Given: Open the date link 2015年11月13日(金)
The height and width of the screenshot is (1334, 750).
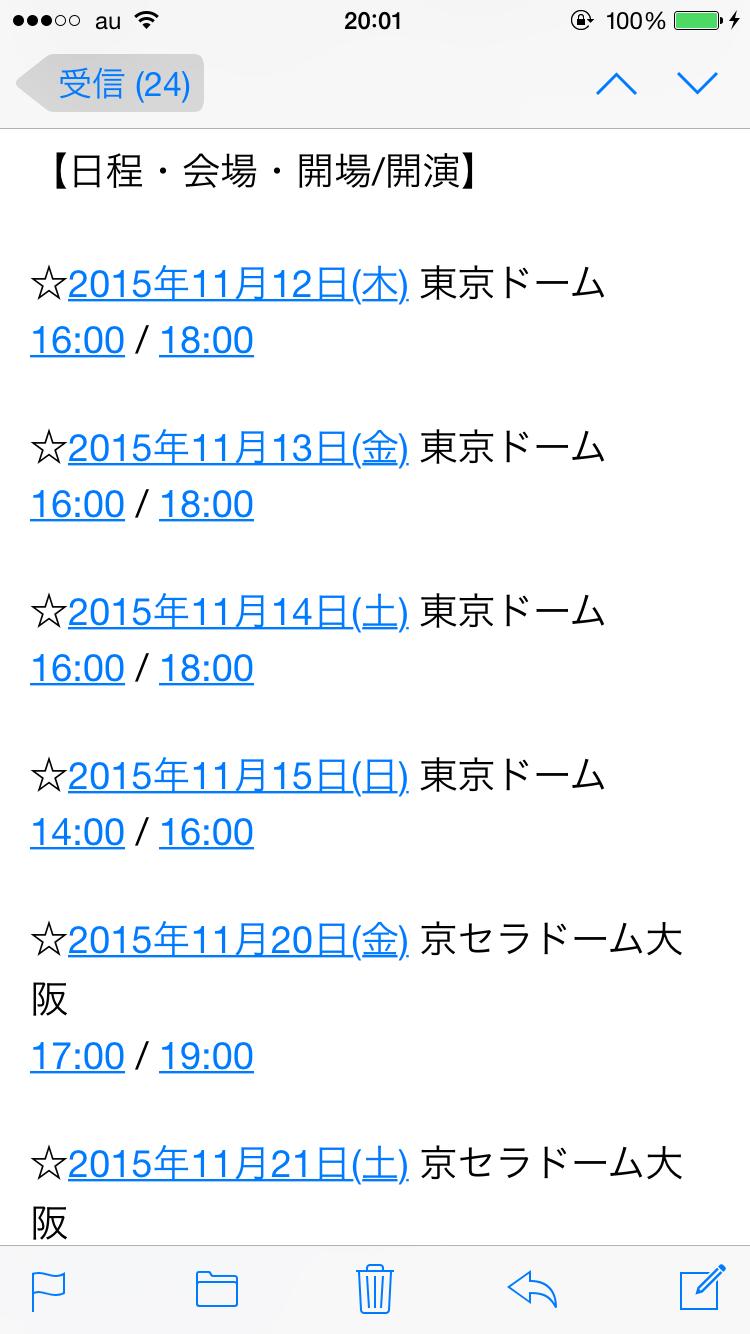Looking at the screenshot, I should (x=238, y=450).
